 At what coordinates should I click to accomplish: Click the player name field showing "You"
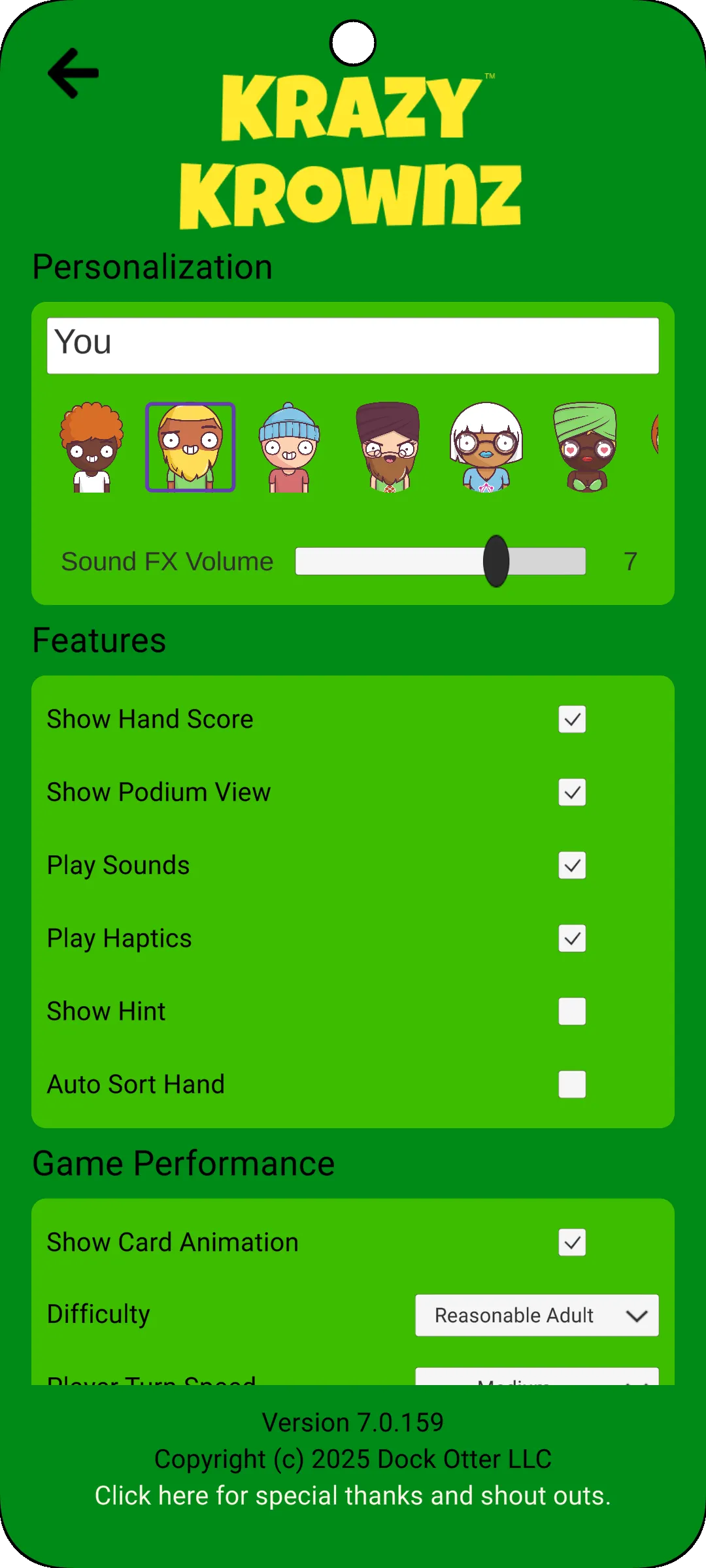point(353,343)
